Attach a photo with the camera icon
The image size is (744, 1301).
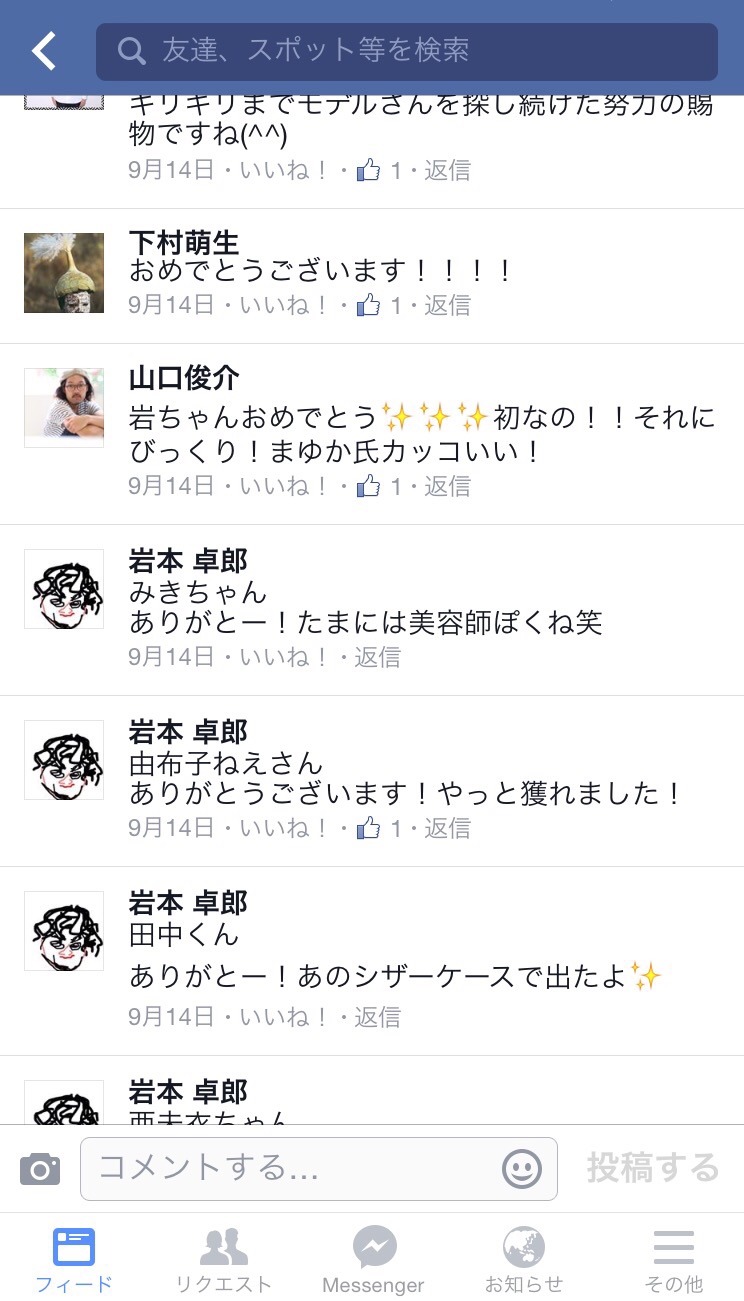tap(40, 1168)
